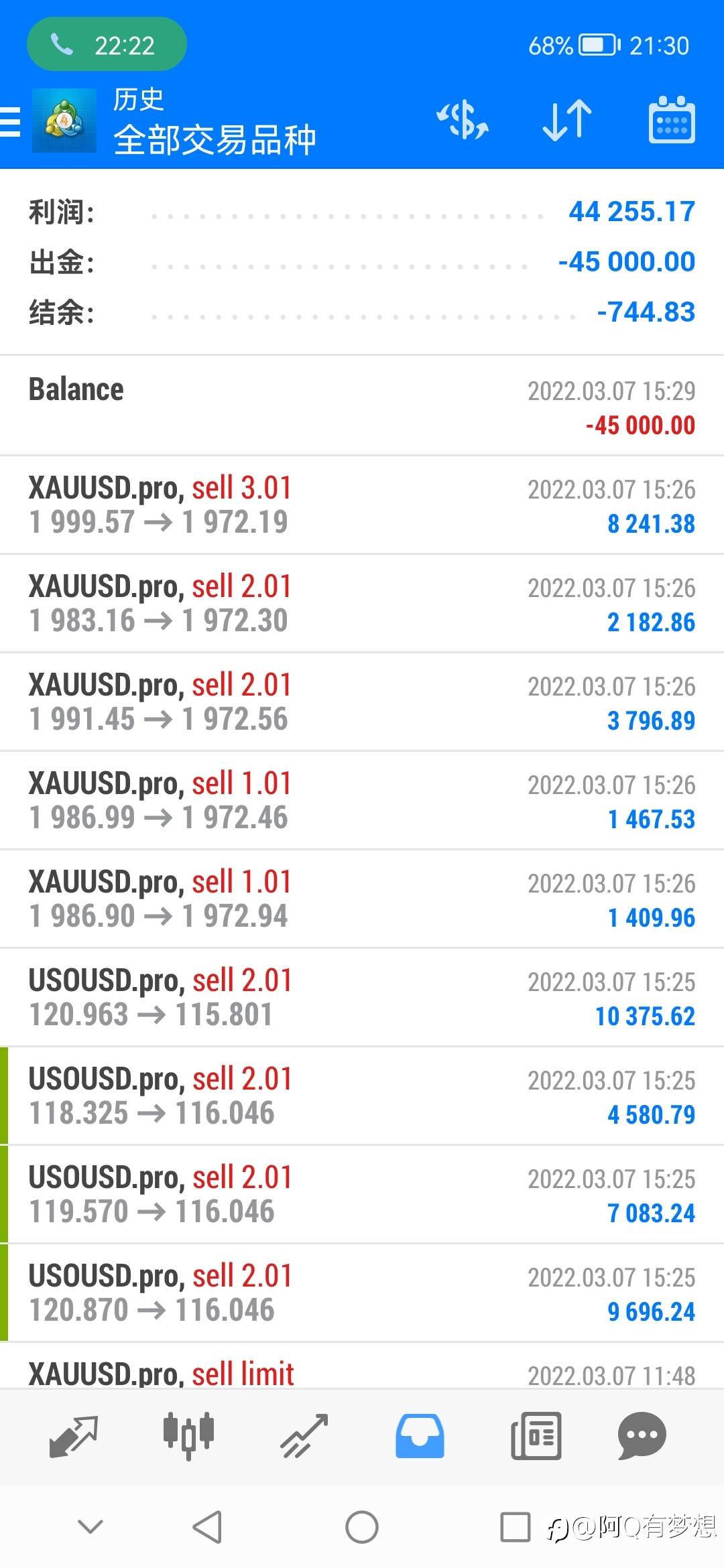Open the XAUUSD trade with profit 3 796.89

click(362, 702)
